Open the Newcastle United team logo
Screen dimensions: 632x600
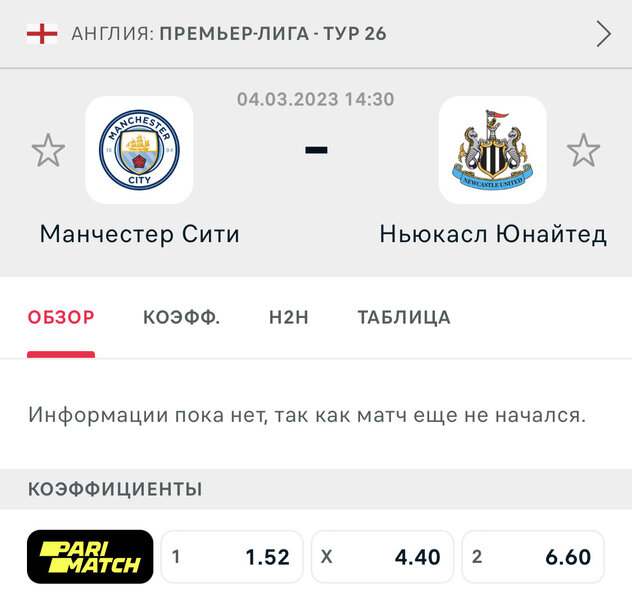(492, 150)
